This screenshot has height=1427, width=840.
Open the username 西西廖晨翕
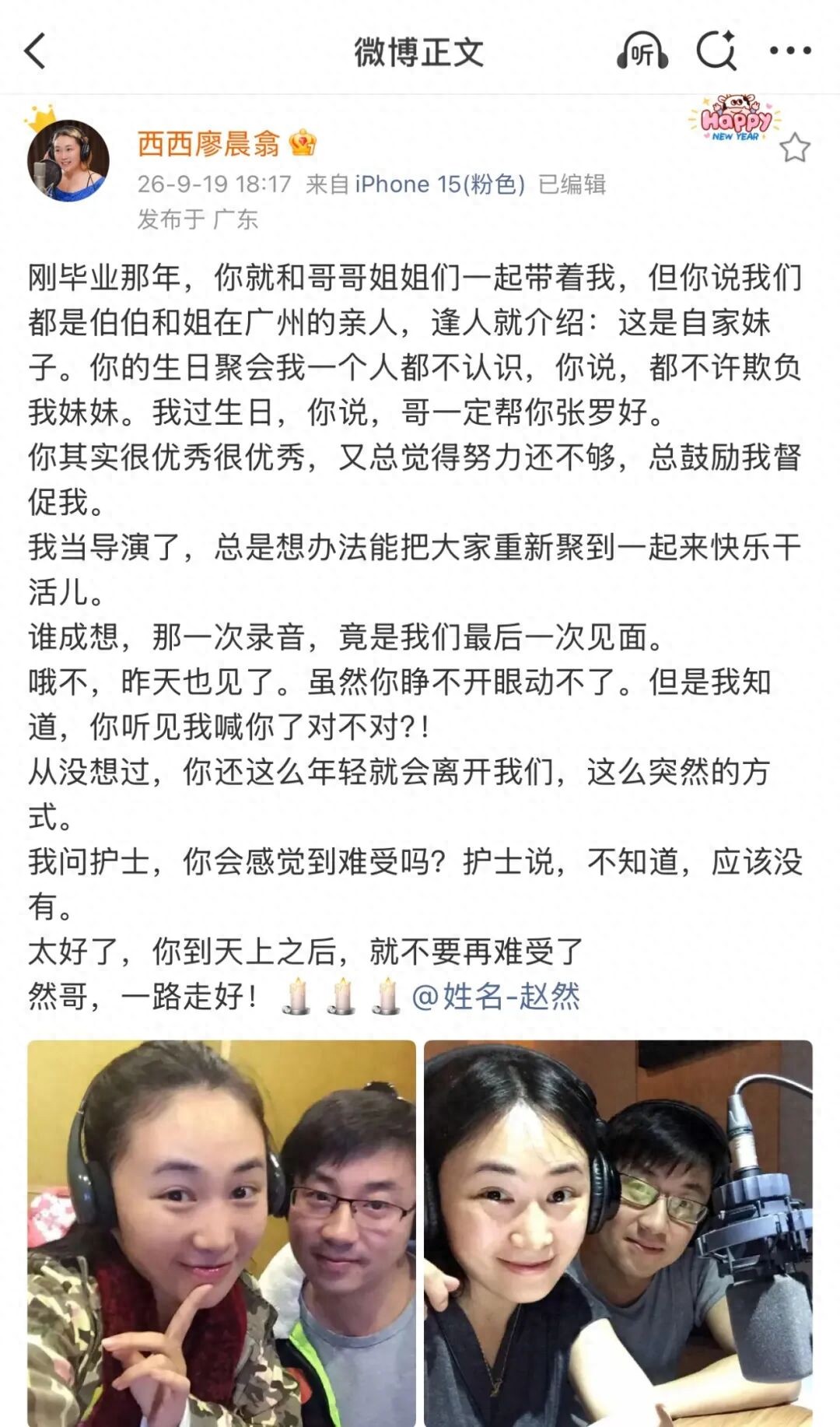pos(208,143)
